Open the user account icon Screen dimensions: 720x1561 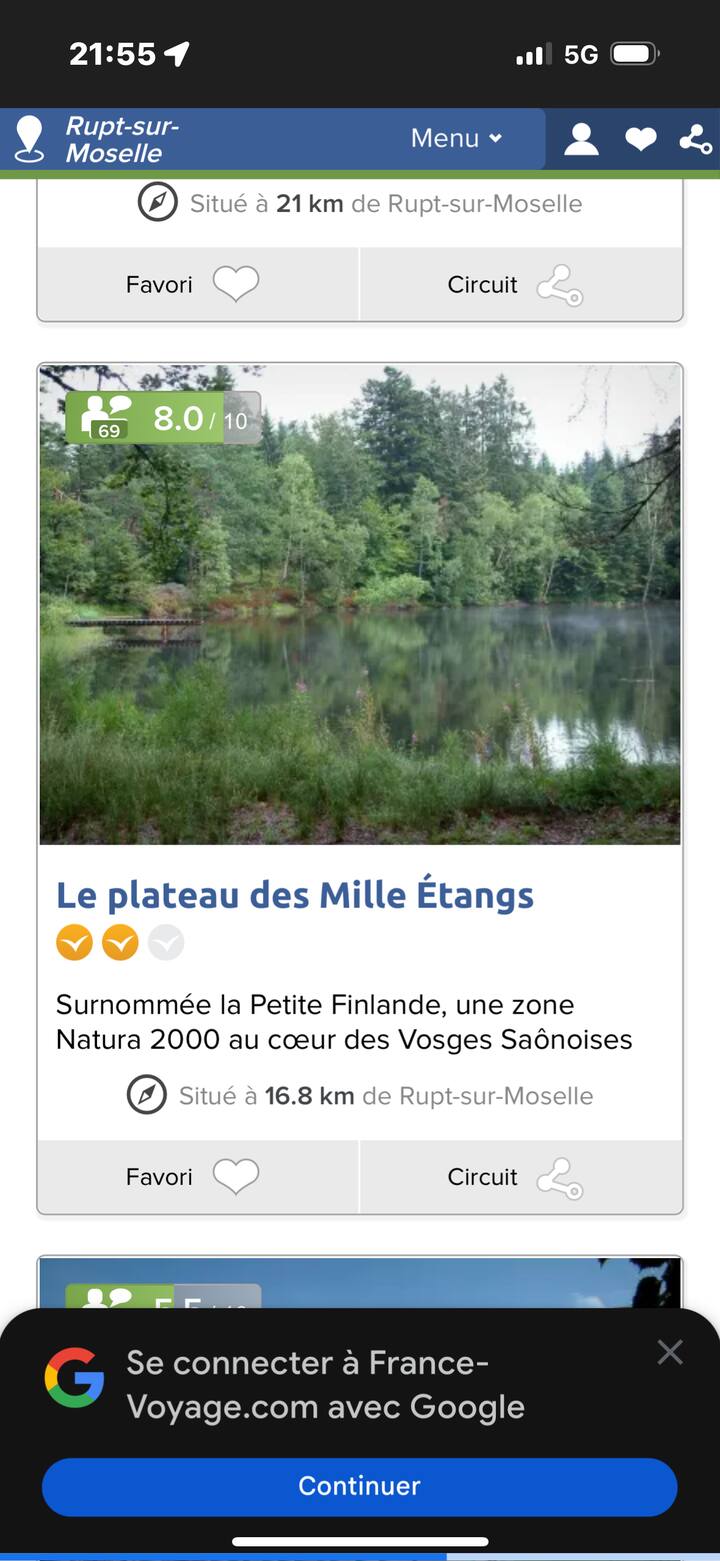[x=581, y=140]
